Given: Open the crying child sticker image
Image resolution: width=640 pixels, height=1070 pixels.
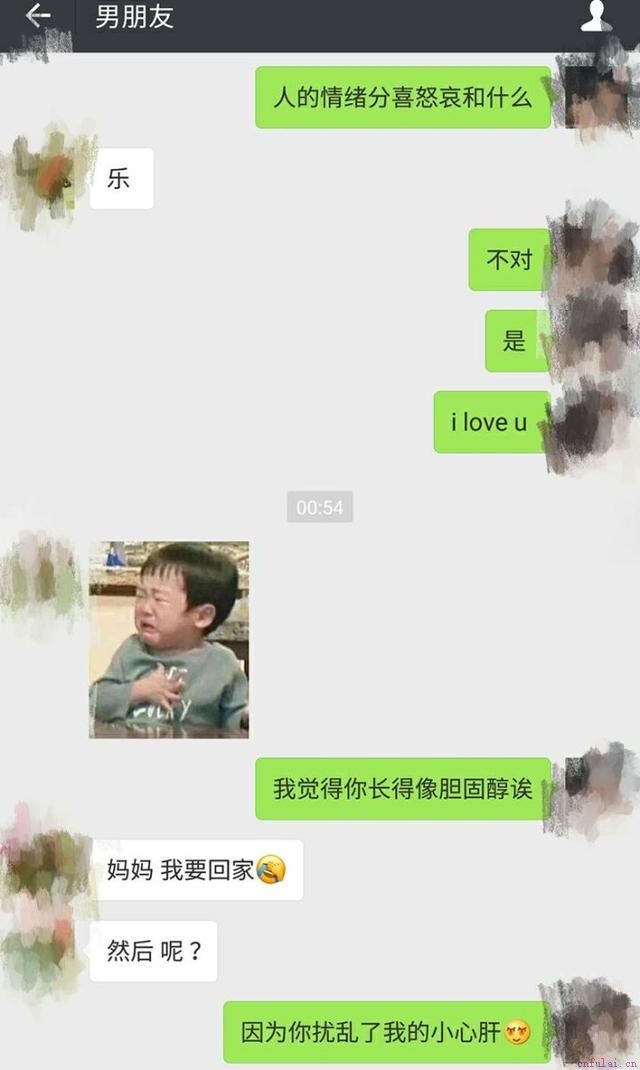Looking at the screenshot, I should pyautogui.click(x=169, y=640).
